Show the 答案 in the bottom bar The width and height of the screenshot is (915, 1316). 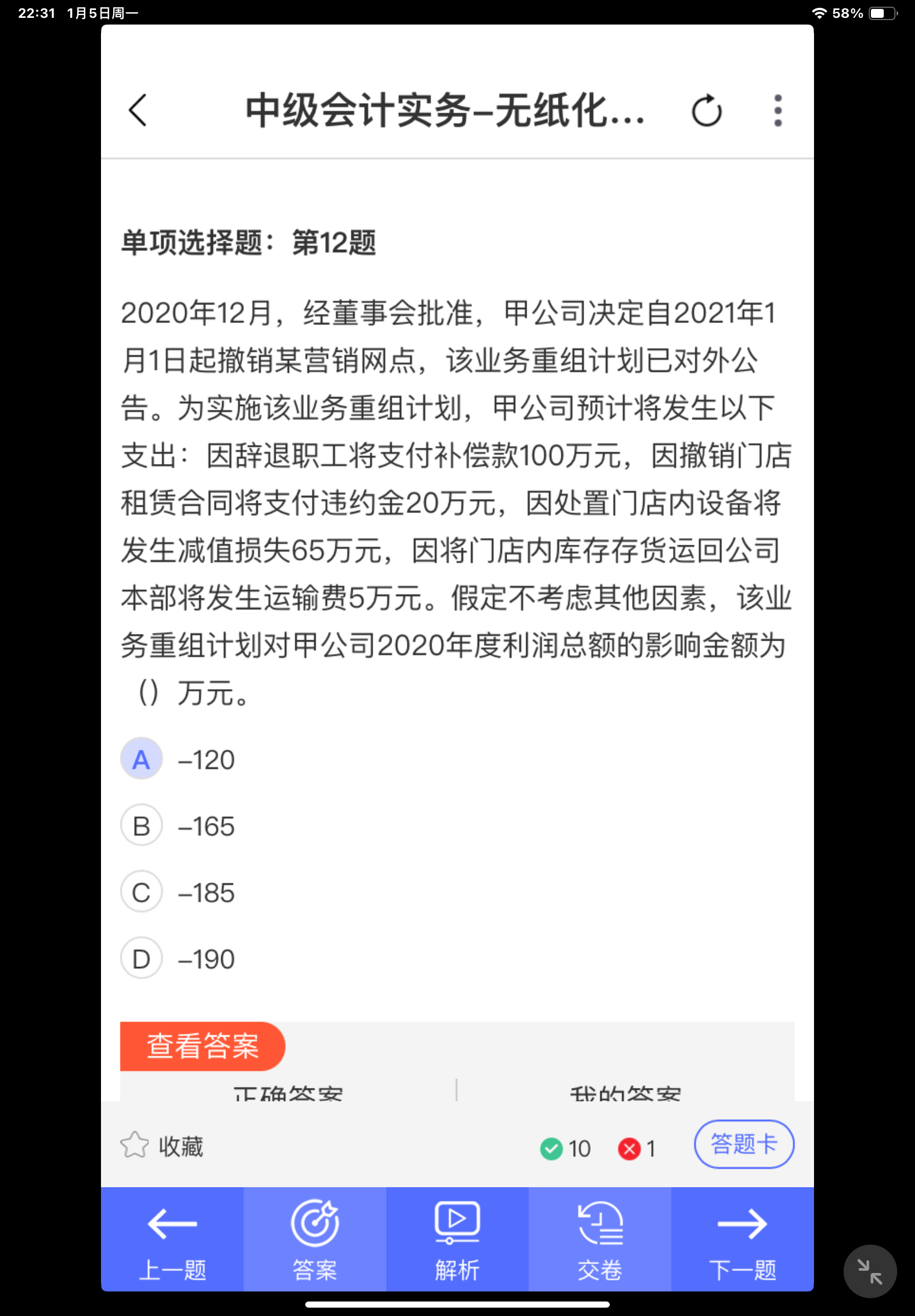click(315, 1239)
